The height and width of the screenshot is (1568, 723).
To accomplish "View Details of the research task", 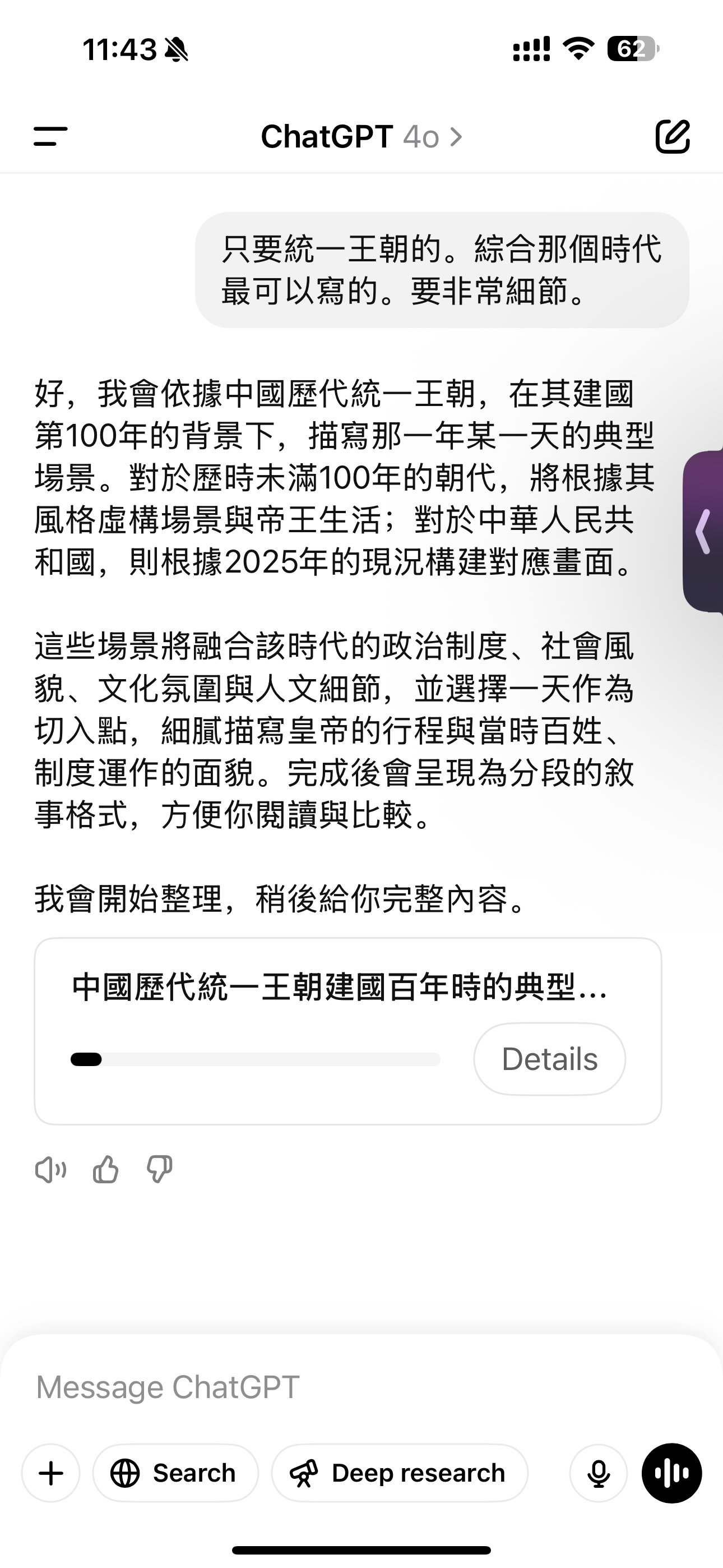I will [549, 1059].
